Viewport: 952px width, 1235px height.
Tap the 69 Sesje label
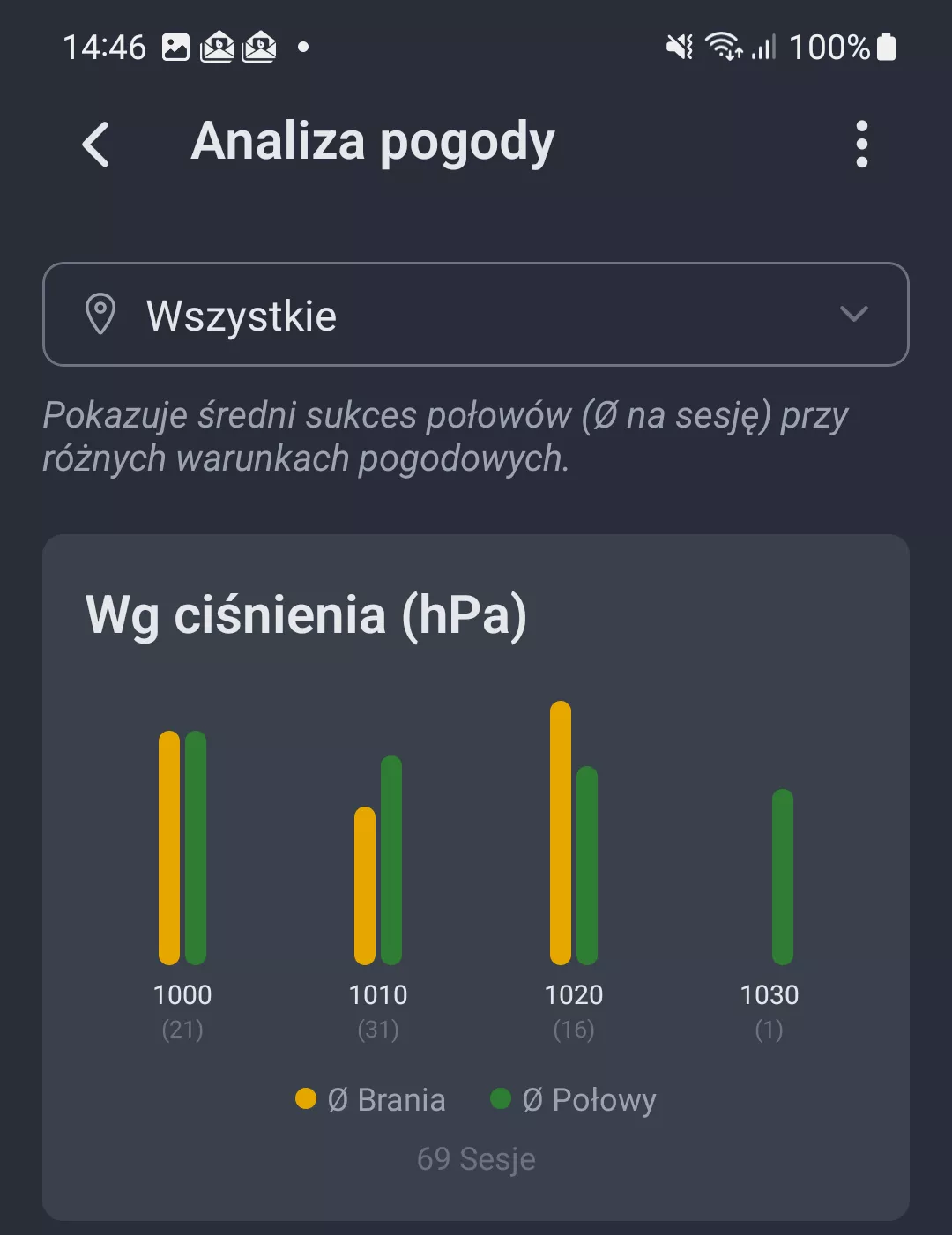click(475, 1158)
